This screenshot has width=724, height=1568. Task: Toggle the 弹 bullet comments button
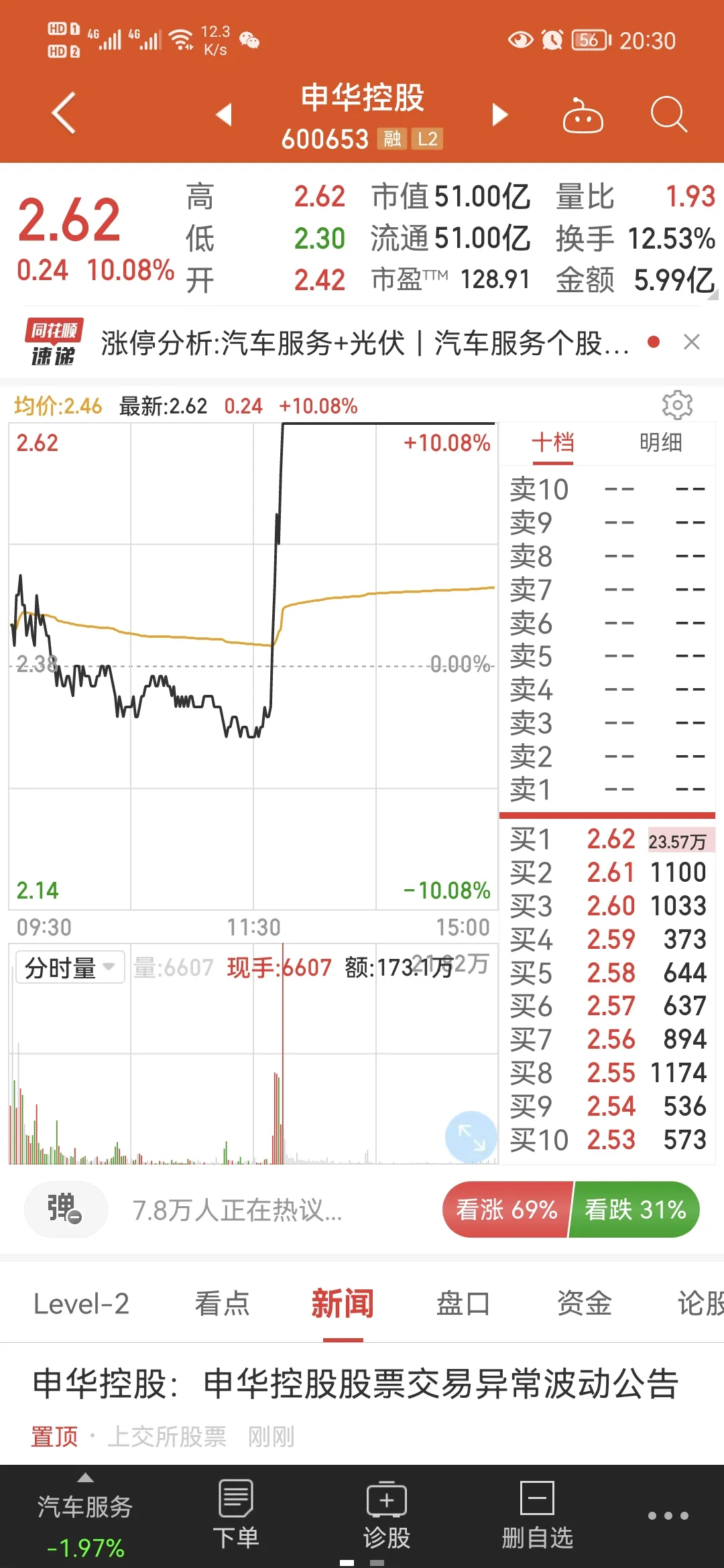tap(66, 1210)
